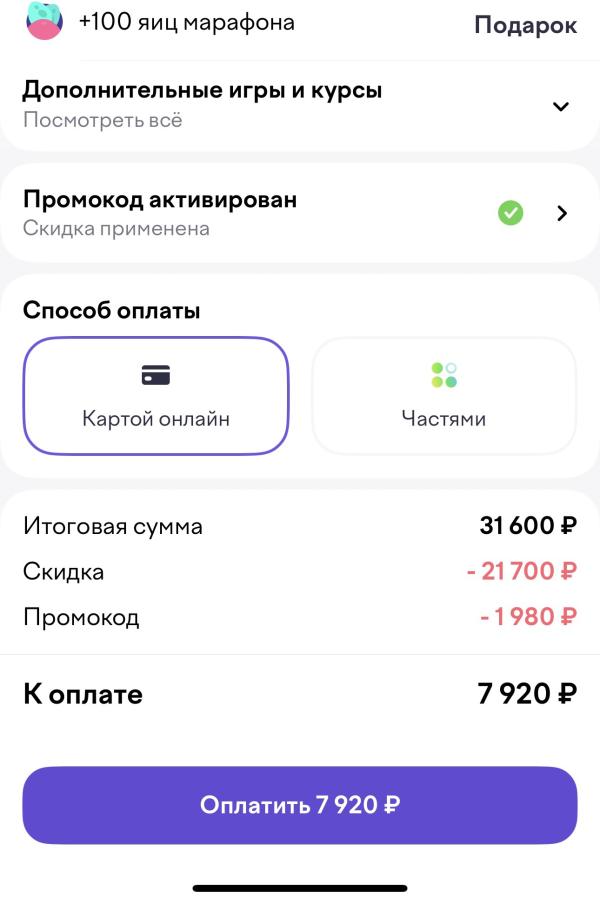Tap Оплатить 7 920 ₽ button
The height and width of the screenshot is (903, 600).
click(x=300, y=805)
